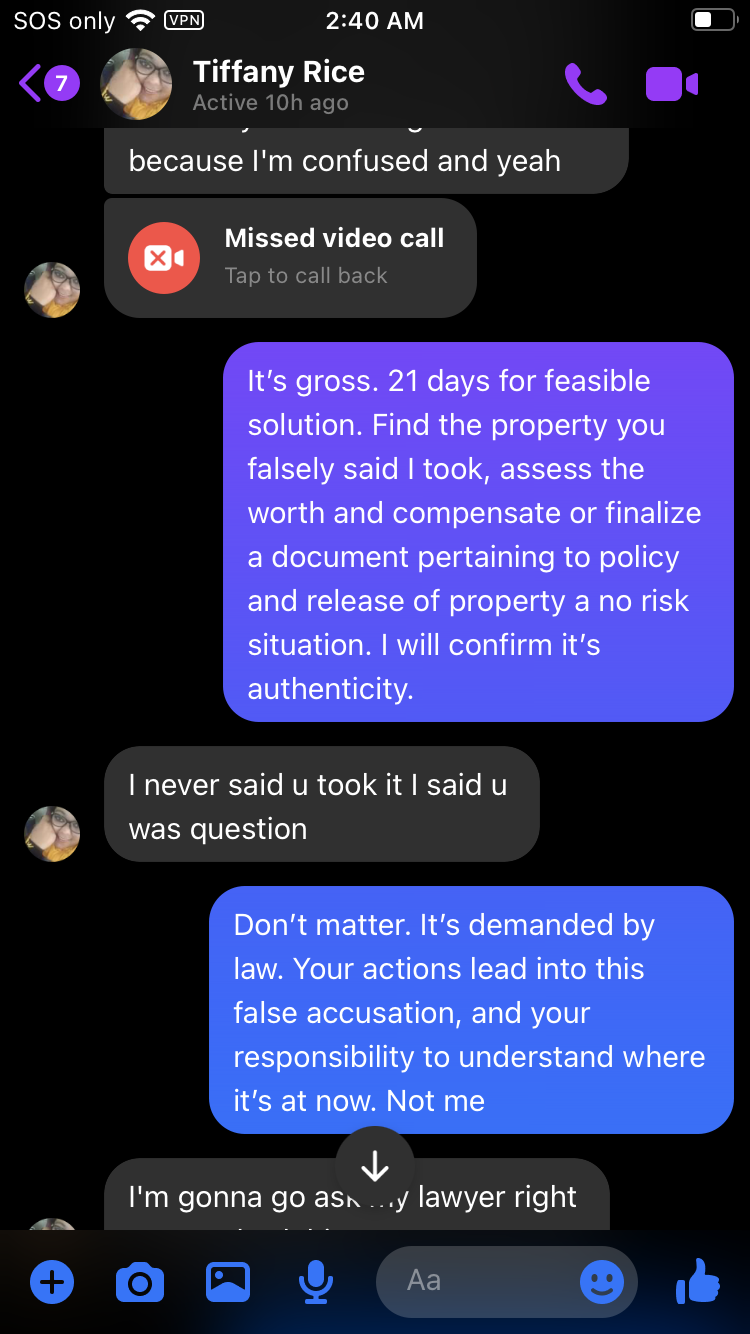Open Tiffany Rice's profile details
The width and height of the screenshot is (750, 1334).
point(277,84)
